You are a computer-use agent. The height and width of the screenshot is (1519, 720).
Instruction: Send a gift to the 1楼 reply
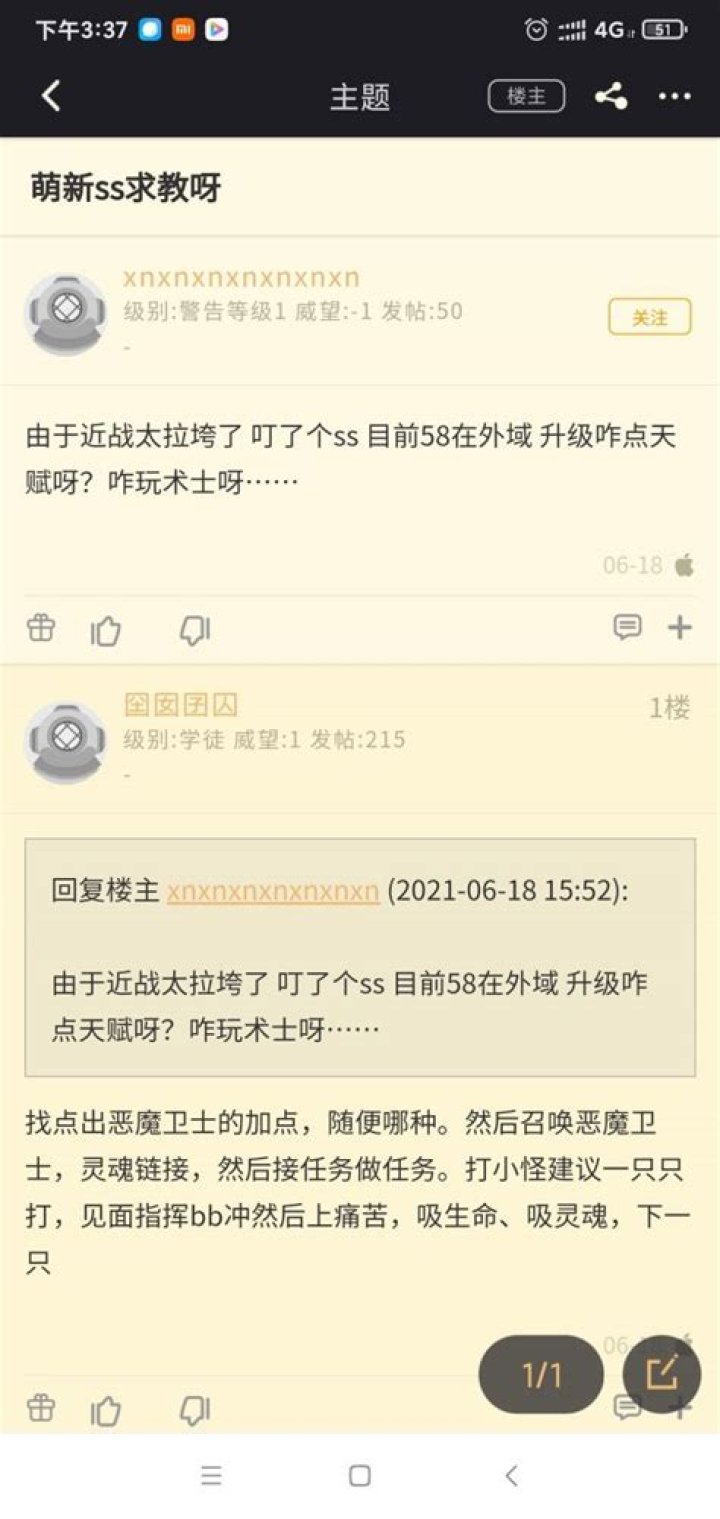[x=41, y=1409]
